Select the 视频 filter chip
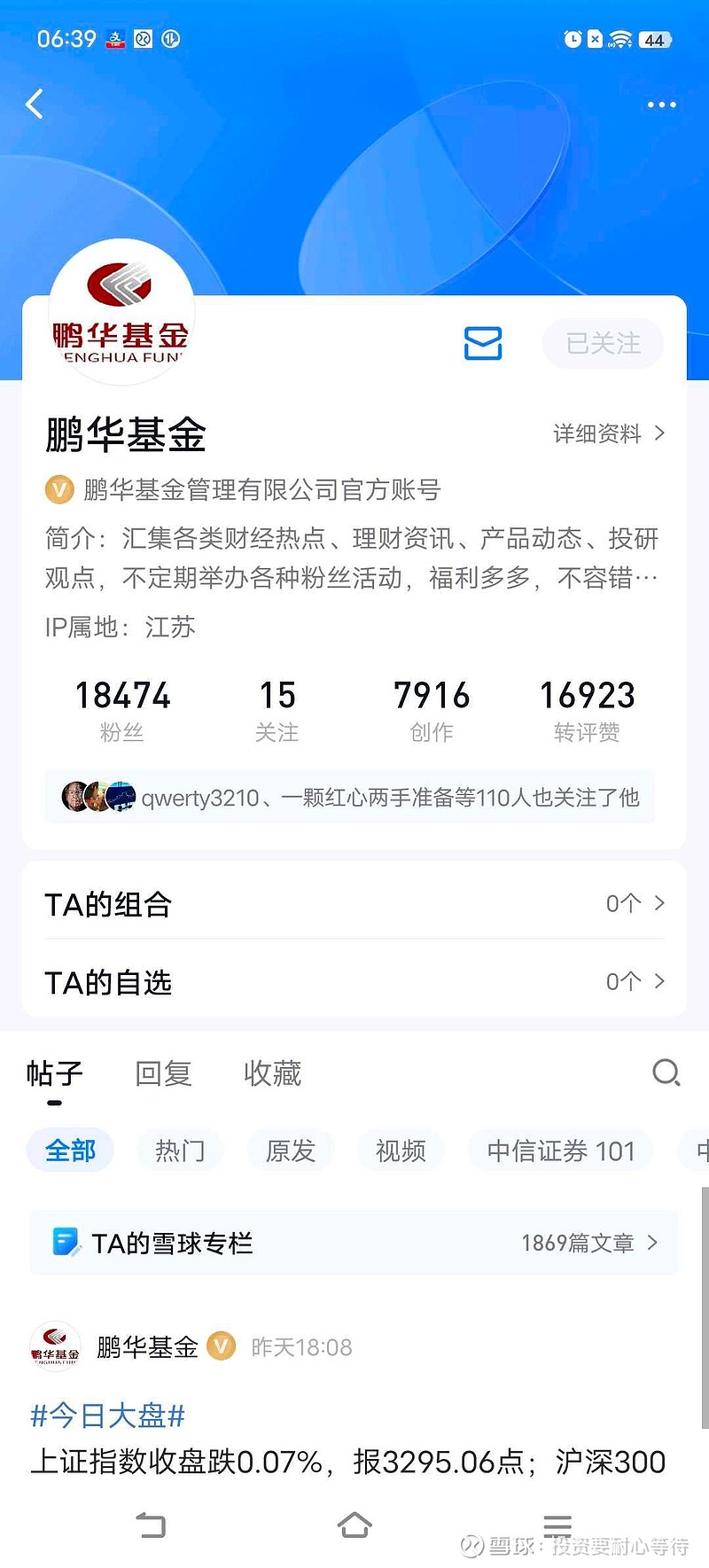The image size is (709, 1568). click(401, 1151)
